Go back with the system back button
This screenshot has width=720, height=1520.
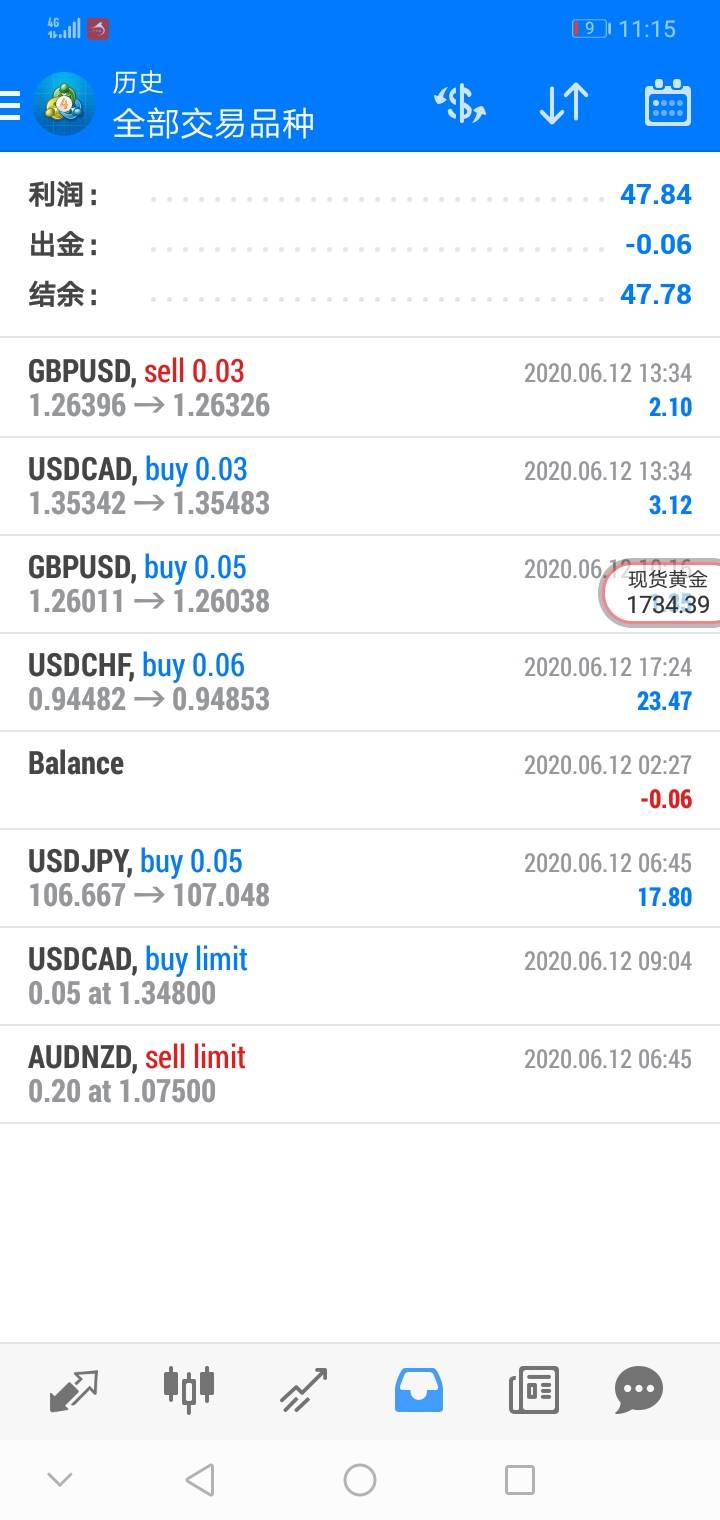coord(200,1480)
